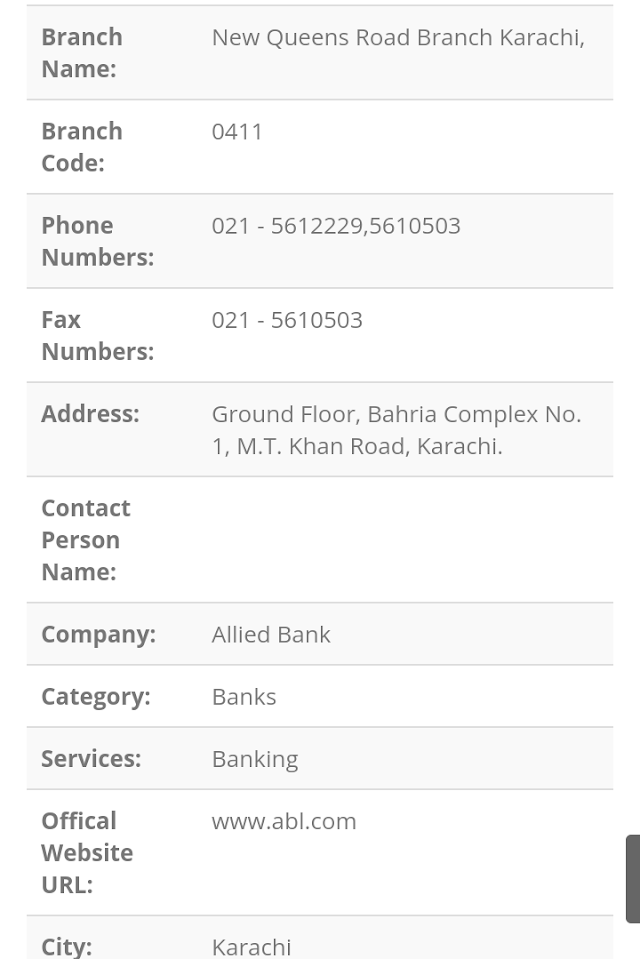Viewport: 640px width, 959px height.
Task: Tap the gray fast-scroll handle
Action: (633, 878)
